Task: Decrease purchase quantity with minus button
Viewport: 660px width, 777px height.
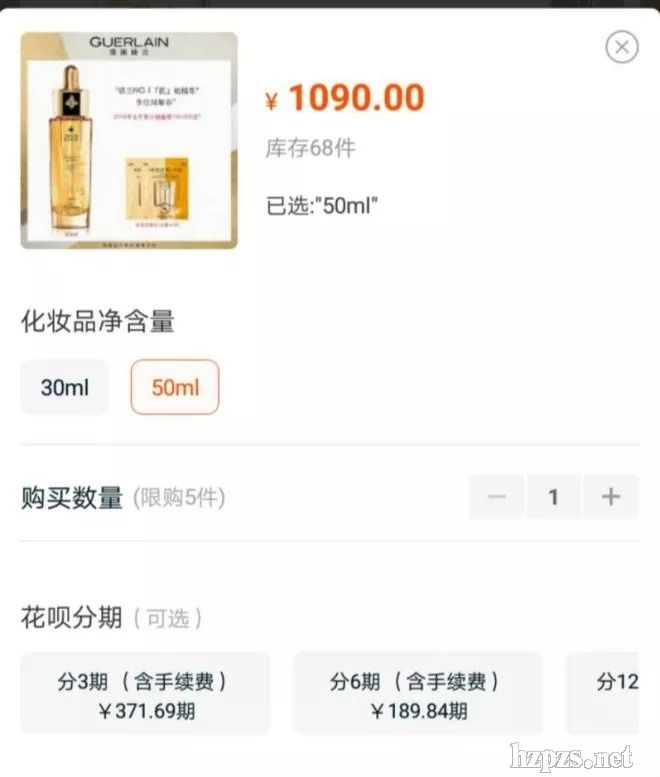Action: click(x=497, y=497)
